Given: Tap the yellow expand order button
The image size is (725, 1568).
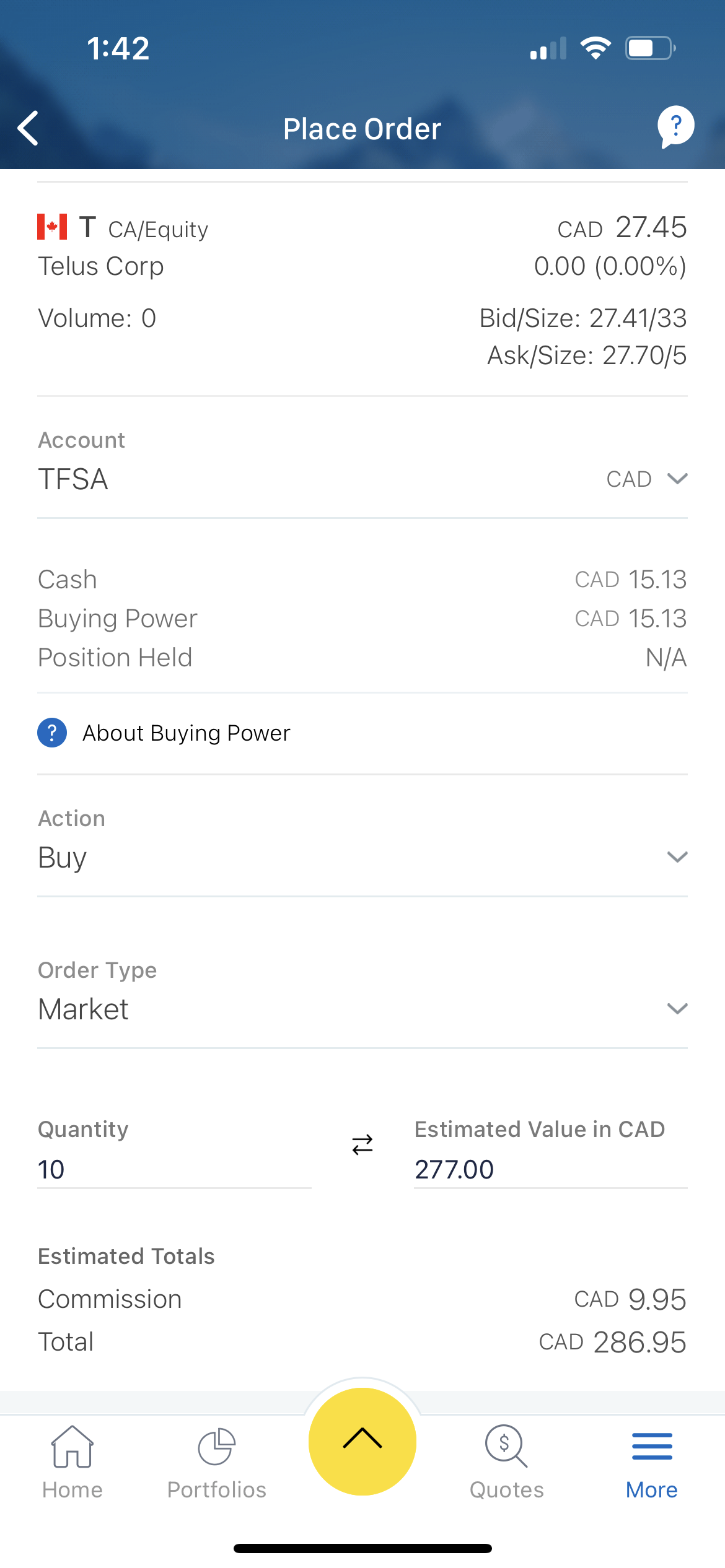Looking at the screenshot, I should (x=362, y=1443).
